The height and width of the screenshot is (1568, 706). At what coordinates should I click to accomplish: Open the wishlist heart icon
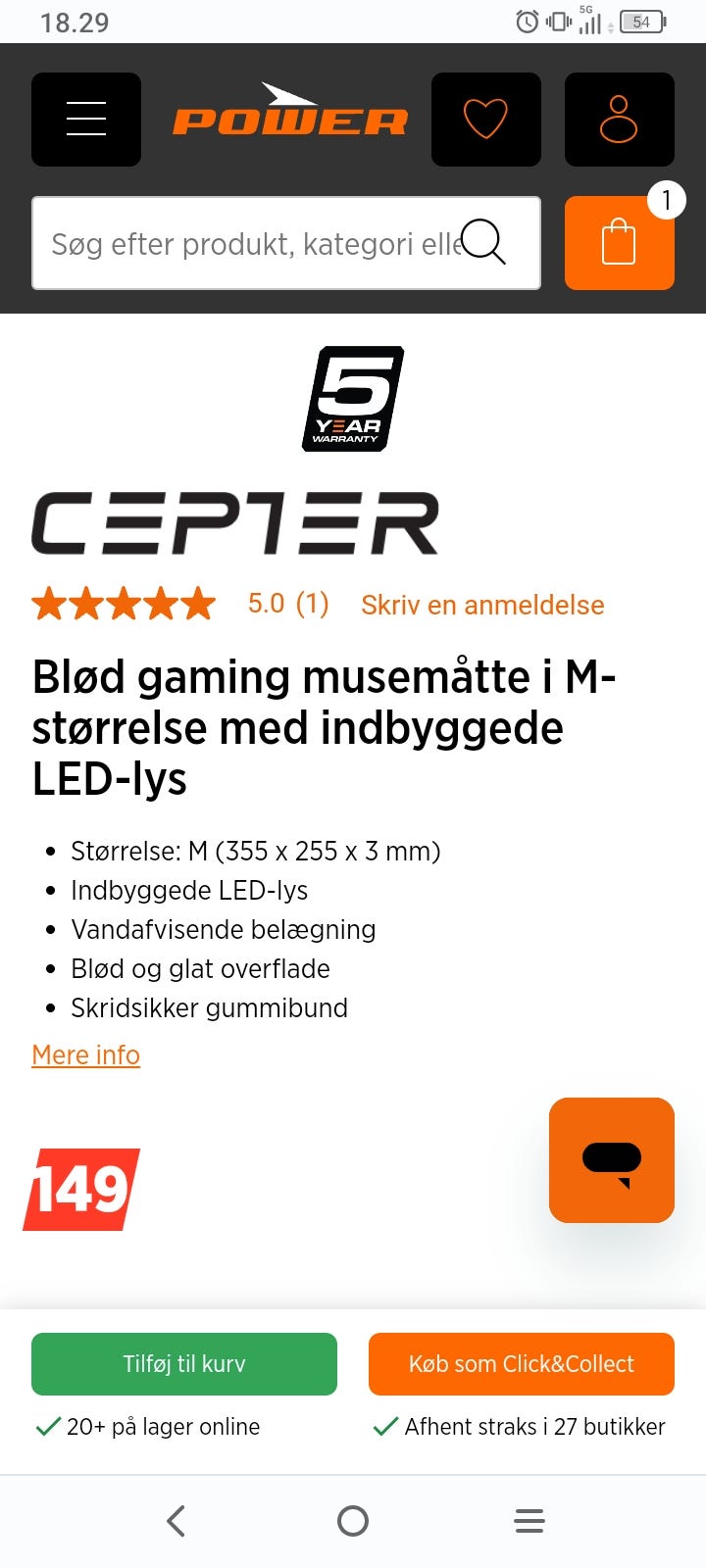click(485, 119)
